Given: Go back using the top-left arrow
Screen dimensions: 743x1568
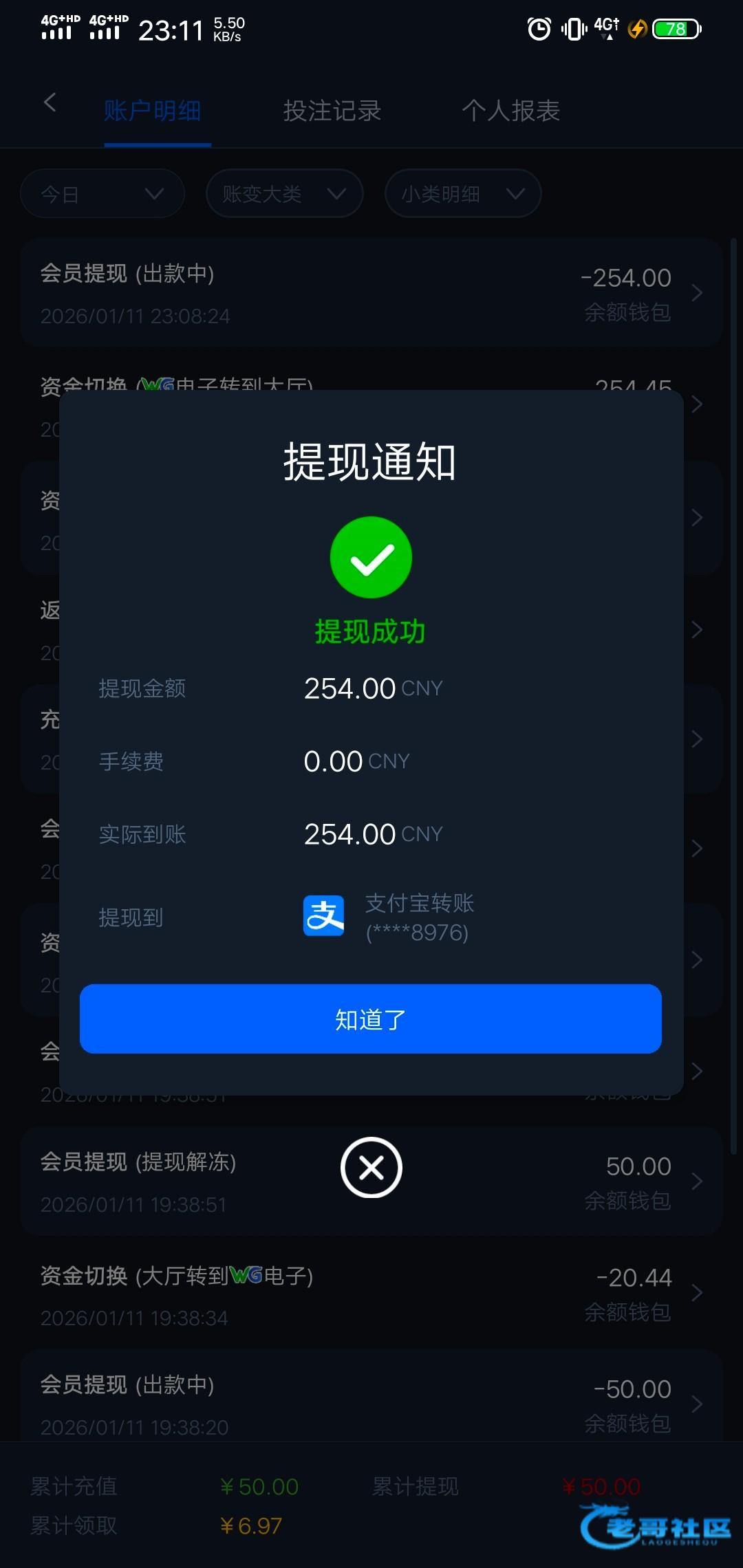Looking at the screenshot, I should tap(50, 103).
